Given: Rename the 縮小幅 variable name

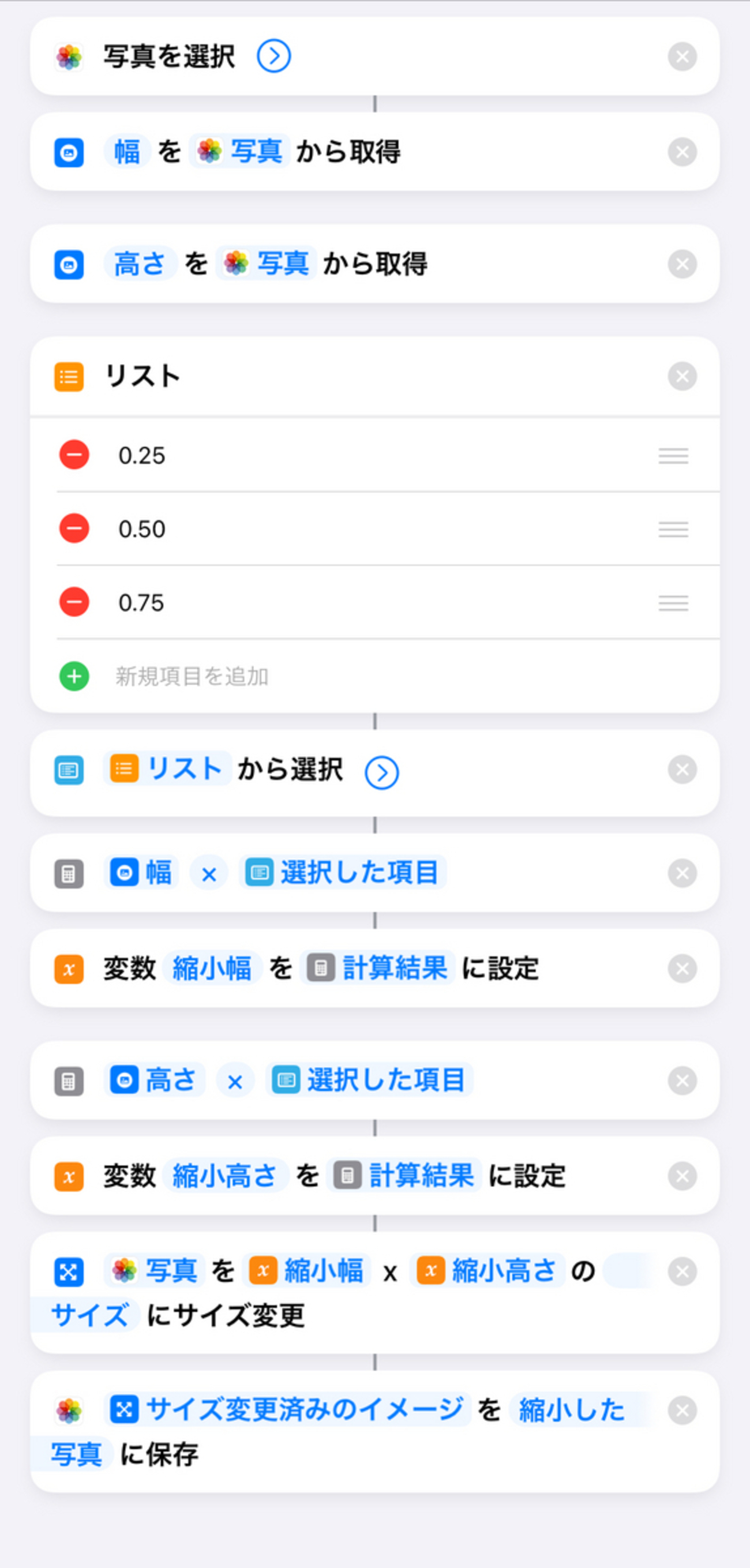Looking at the screenshot, I should pos(211,969).
